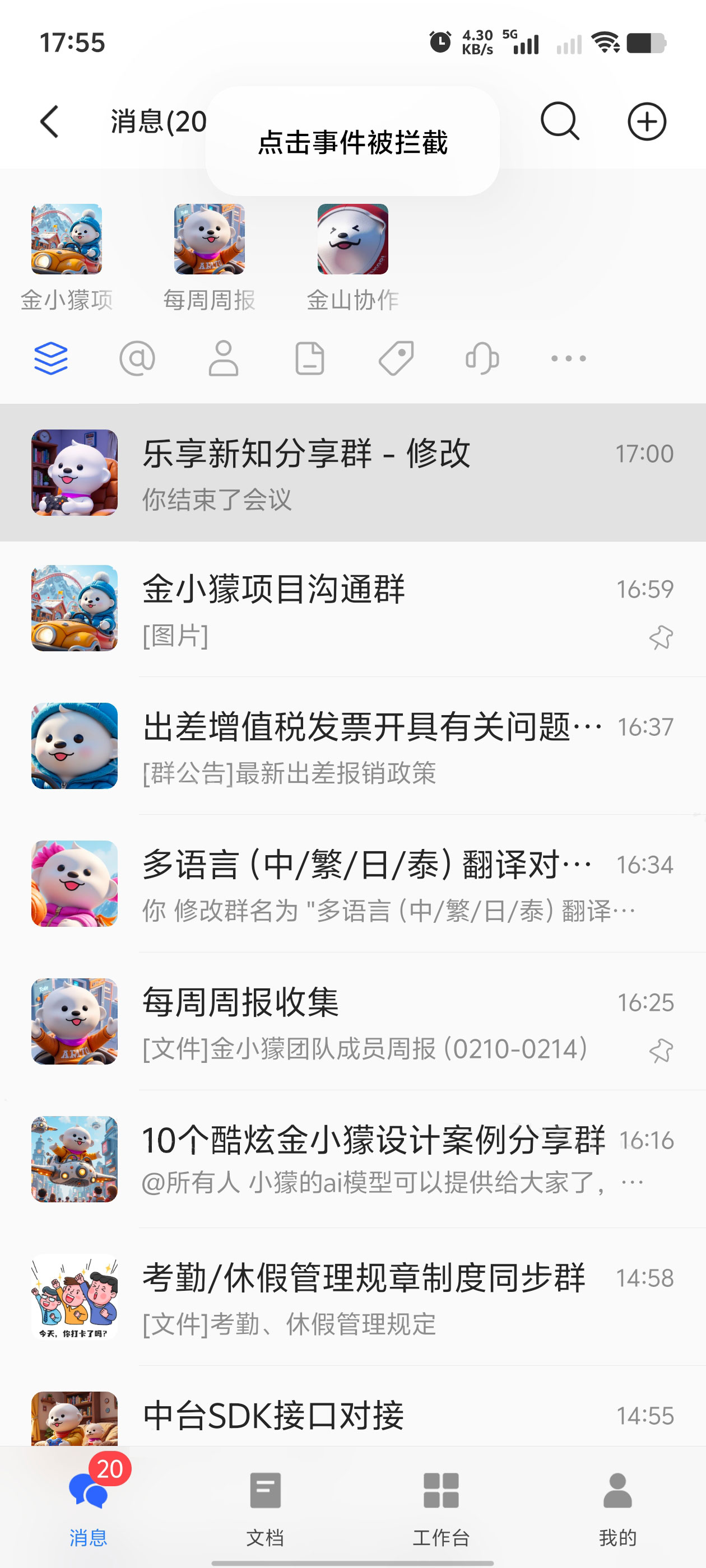Open more filters via the three dots
Viewport: 706px width, 1568px height.
pos(568,358)
